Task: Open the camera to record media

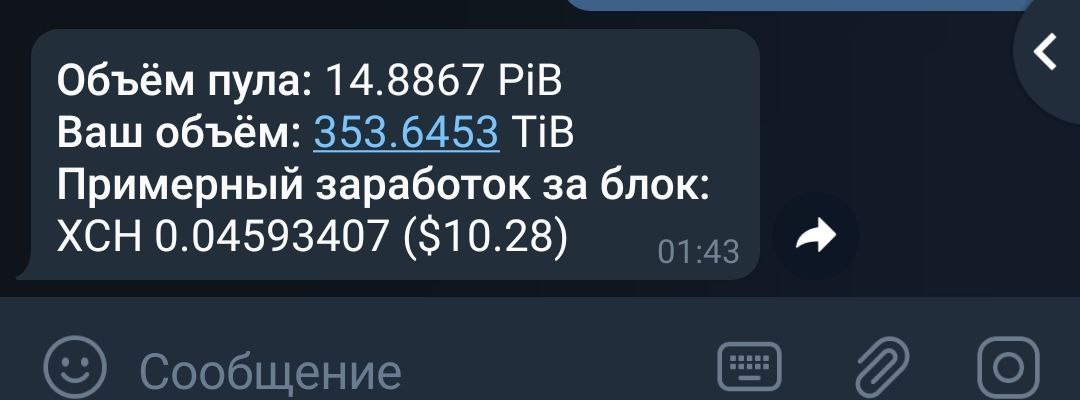Action: [1008, 368]
